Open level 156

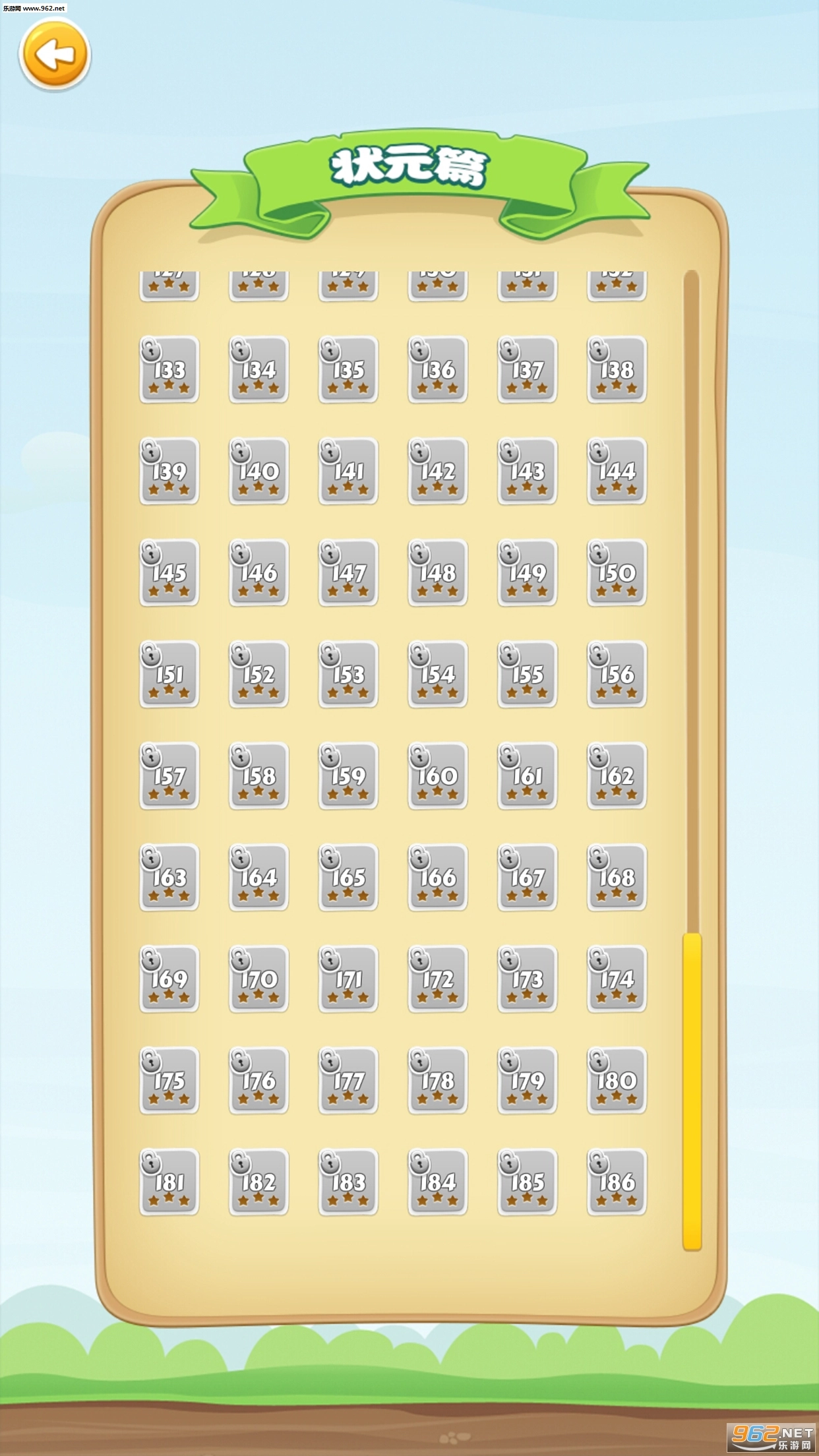coord(617,674)
